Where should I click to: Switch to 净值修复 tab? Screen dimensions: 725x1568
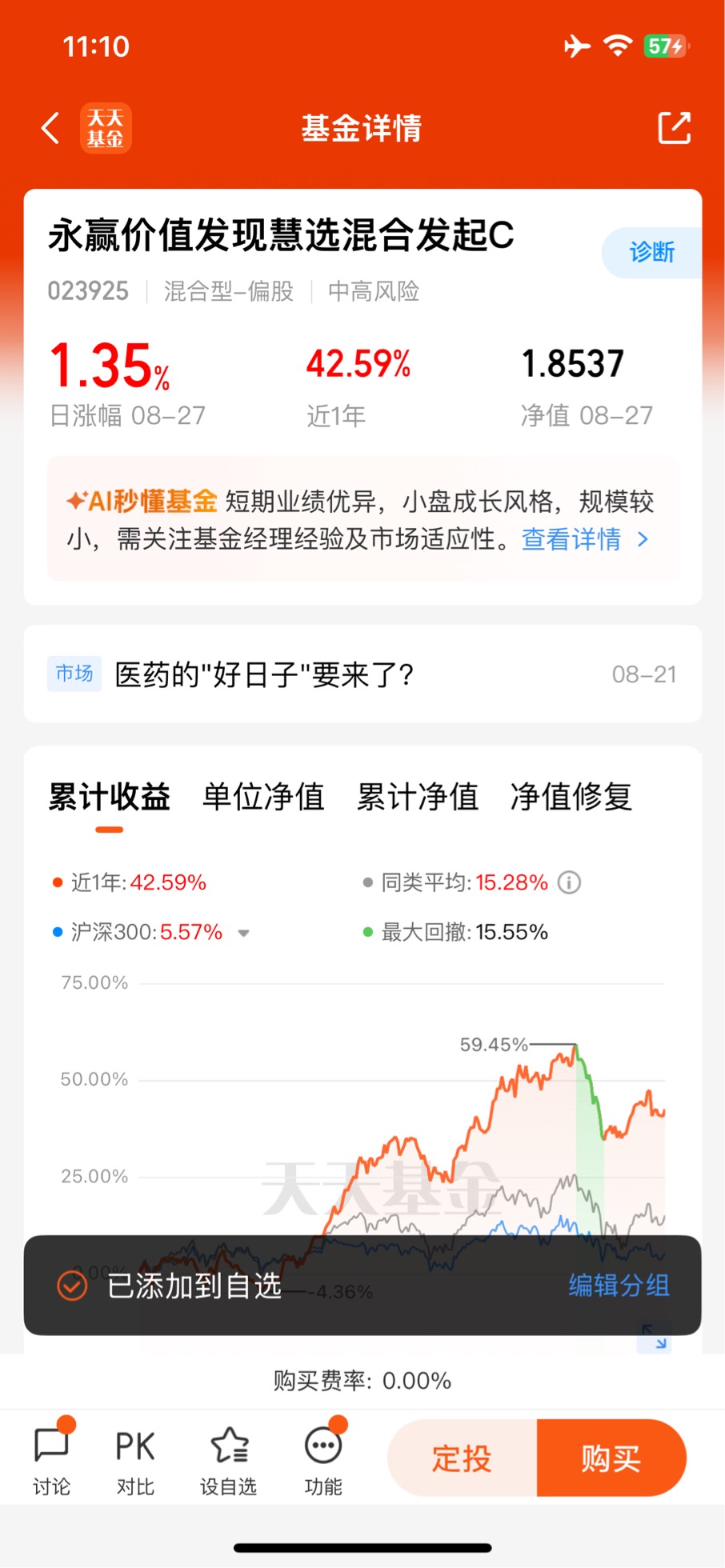(571, 797)
